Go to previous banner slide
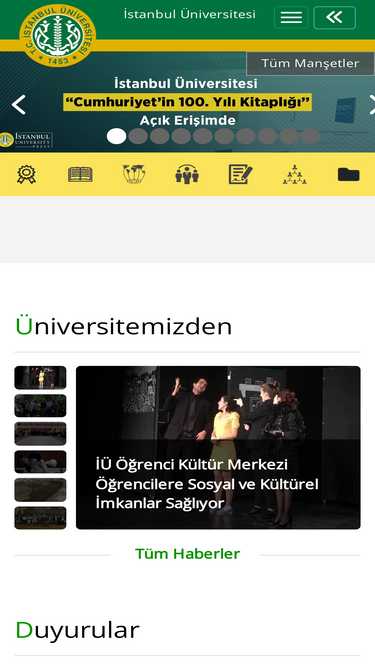This screenshot has width=375, height=667. click(18, 105)
